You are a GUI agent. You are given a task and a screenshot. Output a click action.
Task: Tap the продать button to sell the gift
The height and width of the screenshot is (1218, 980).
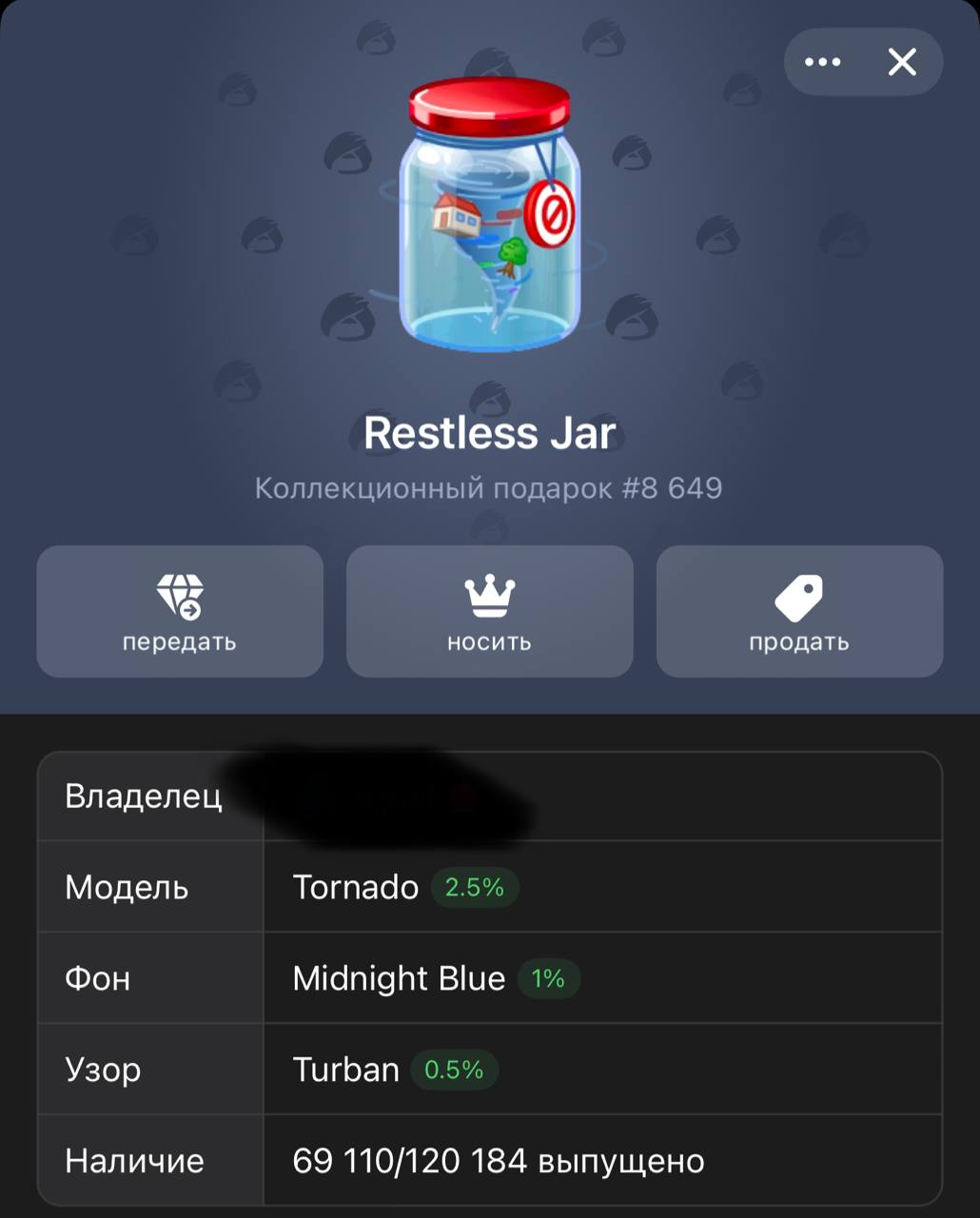click(799, 611)
